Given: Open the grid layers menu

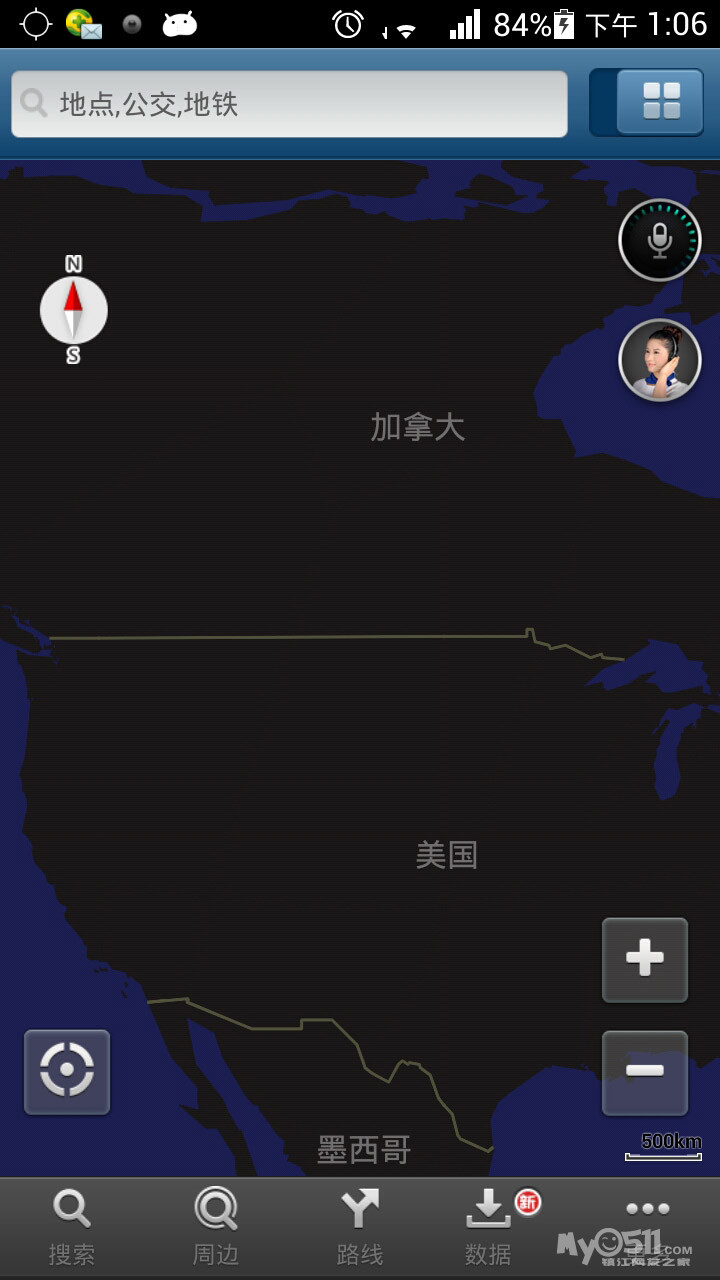Looking at the screenshot, I should pyautogui.click(x=660, y=102).
